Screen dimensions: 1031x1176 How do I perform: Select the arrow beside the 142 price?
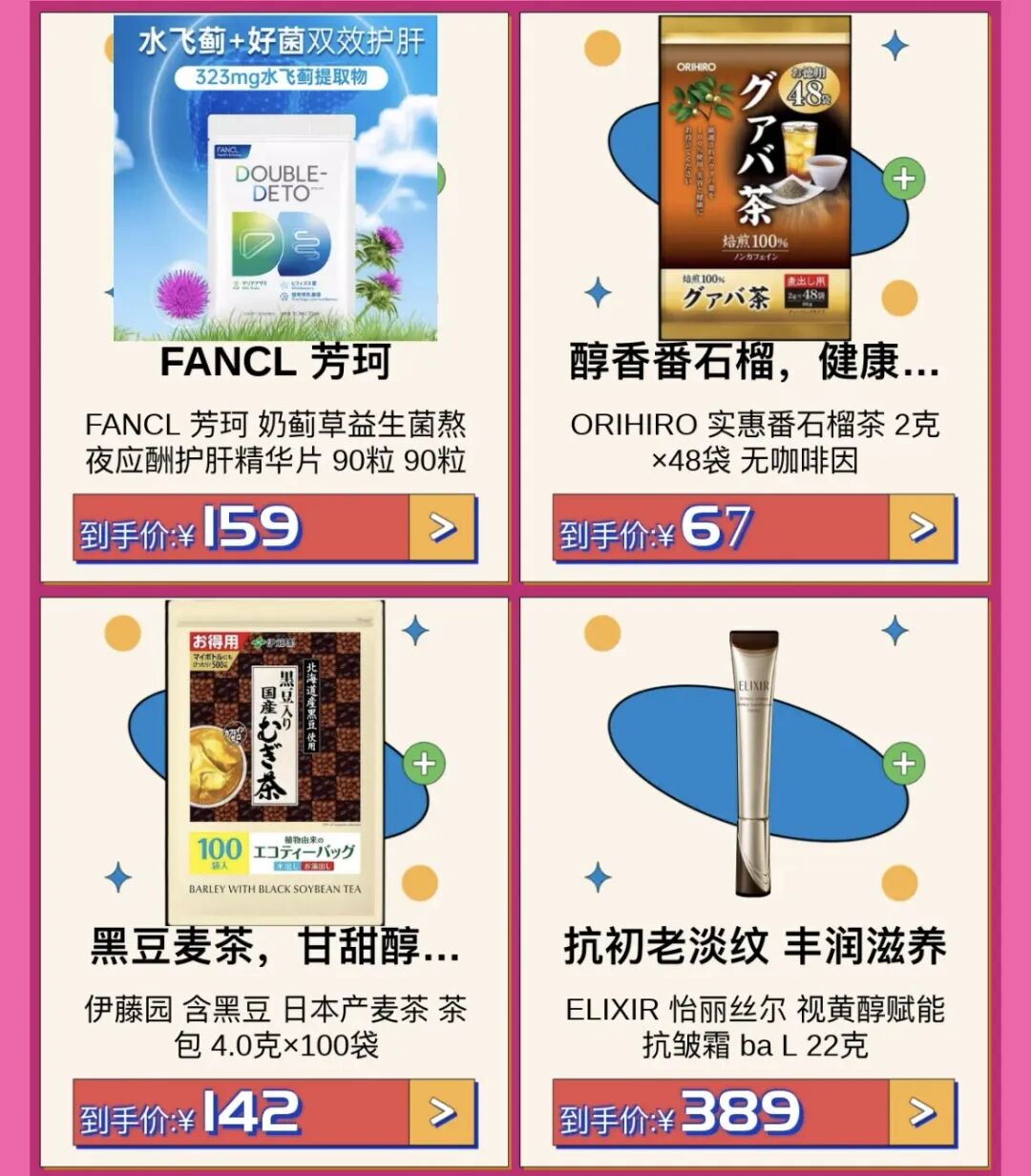442,1112
